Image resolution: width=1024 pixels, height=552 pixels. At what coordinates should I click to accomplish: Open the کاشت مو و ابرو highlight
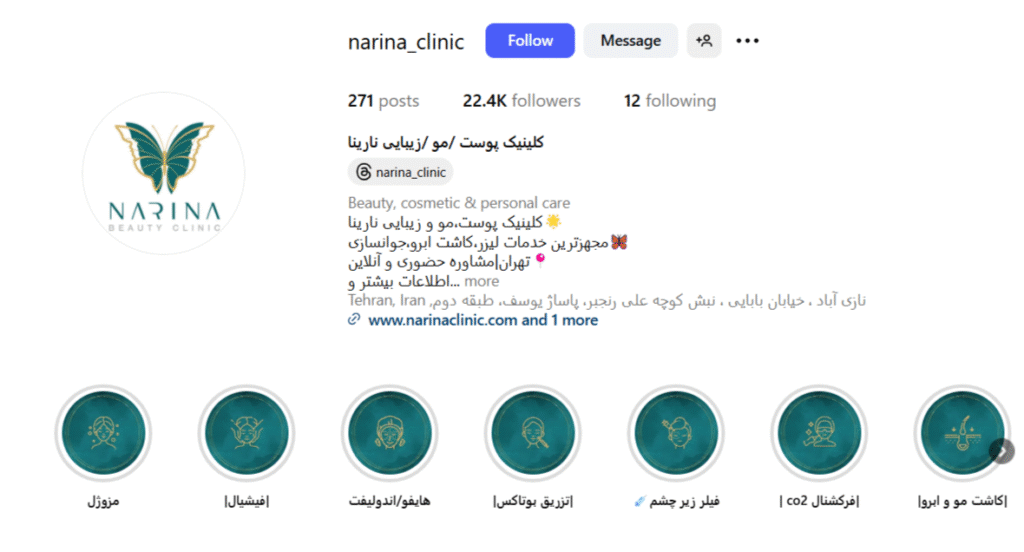[x=962, y=434]
